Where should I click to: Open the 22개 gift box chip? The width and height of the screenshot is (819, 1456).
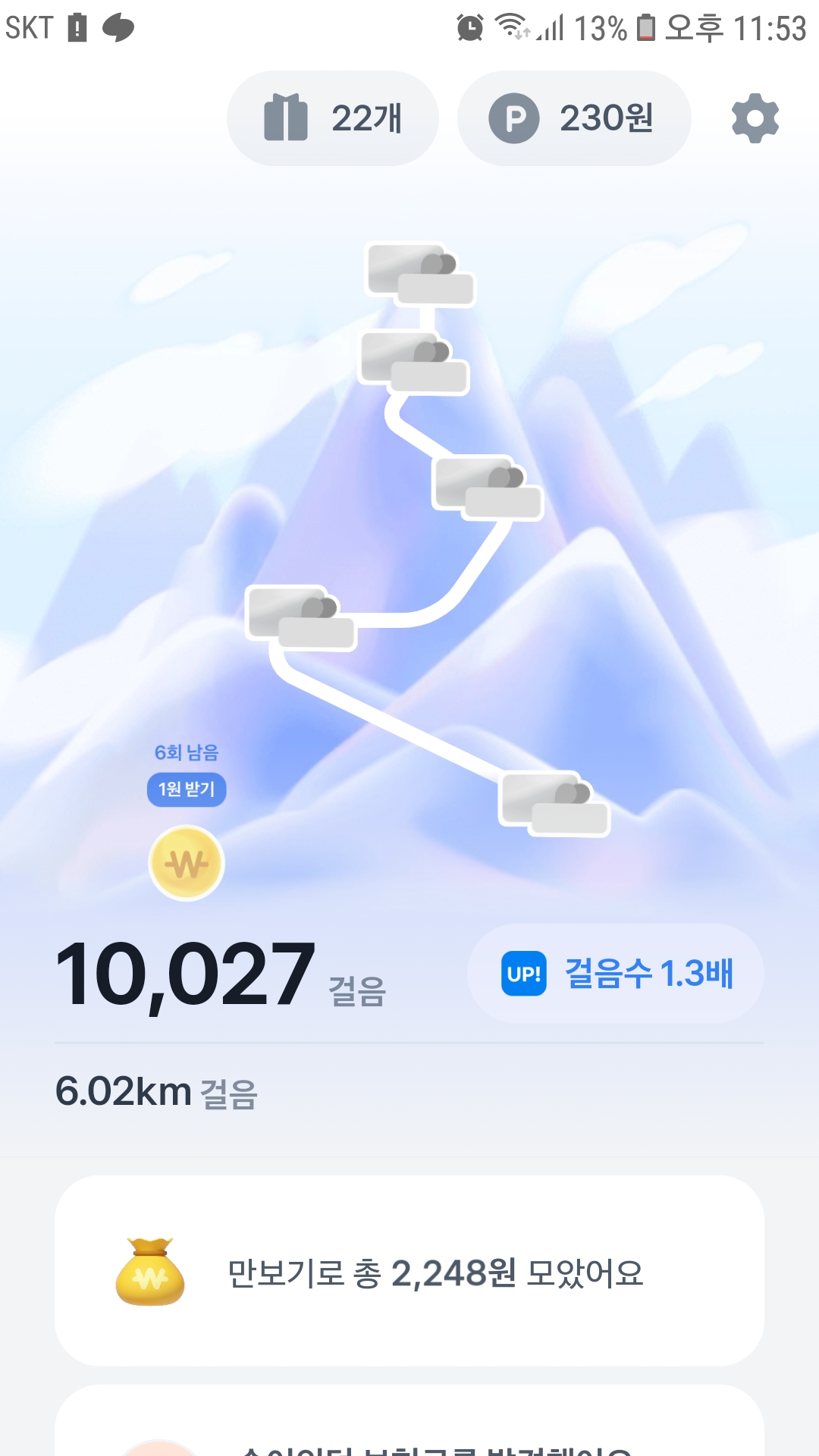tap(333, 118)
